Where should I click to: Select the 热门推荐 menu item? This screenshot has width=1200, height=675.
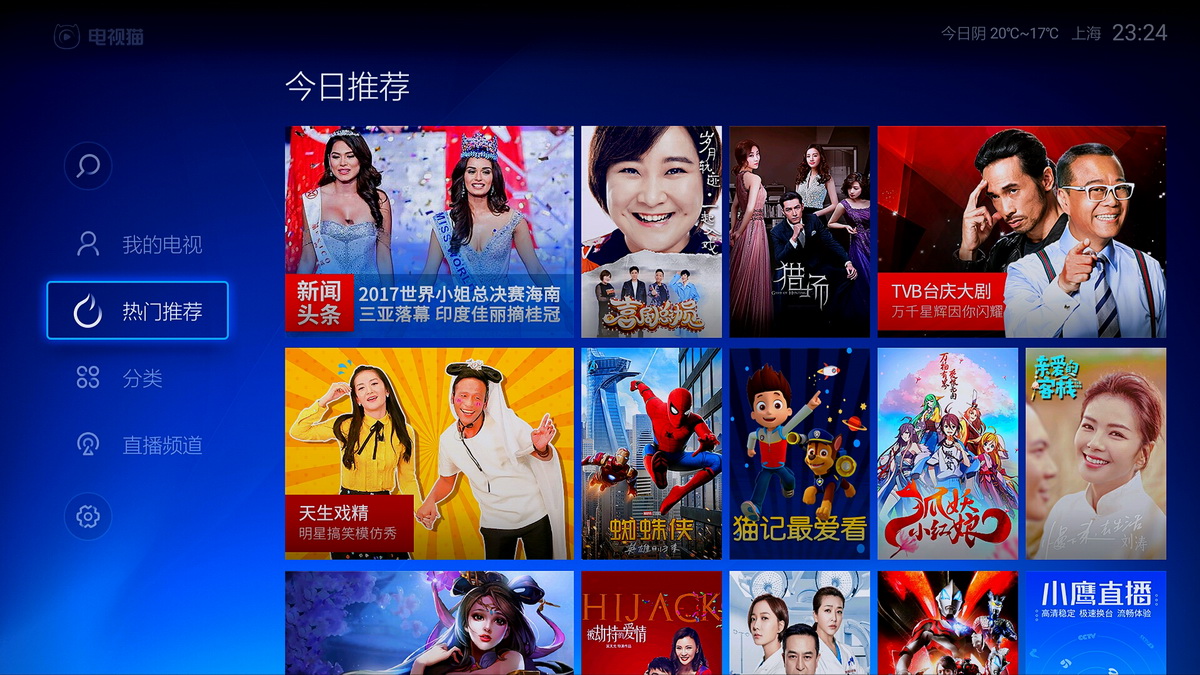(x=138, y=311)
